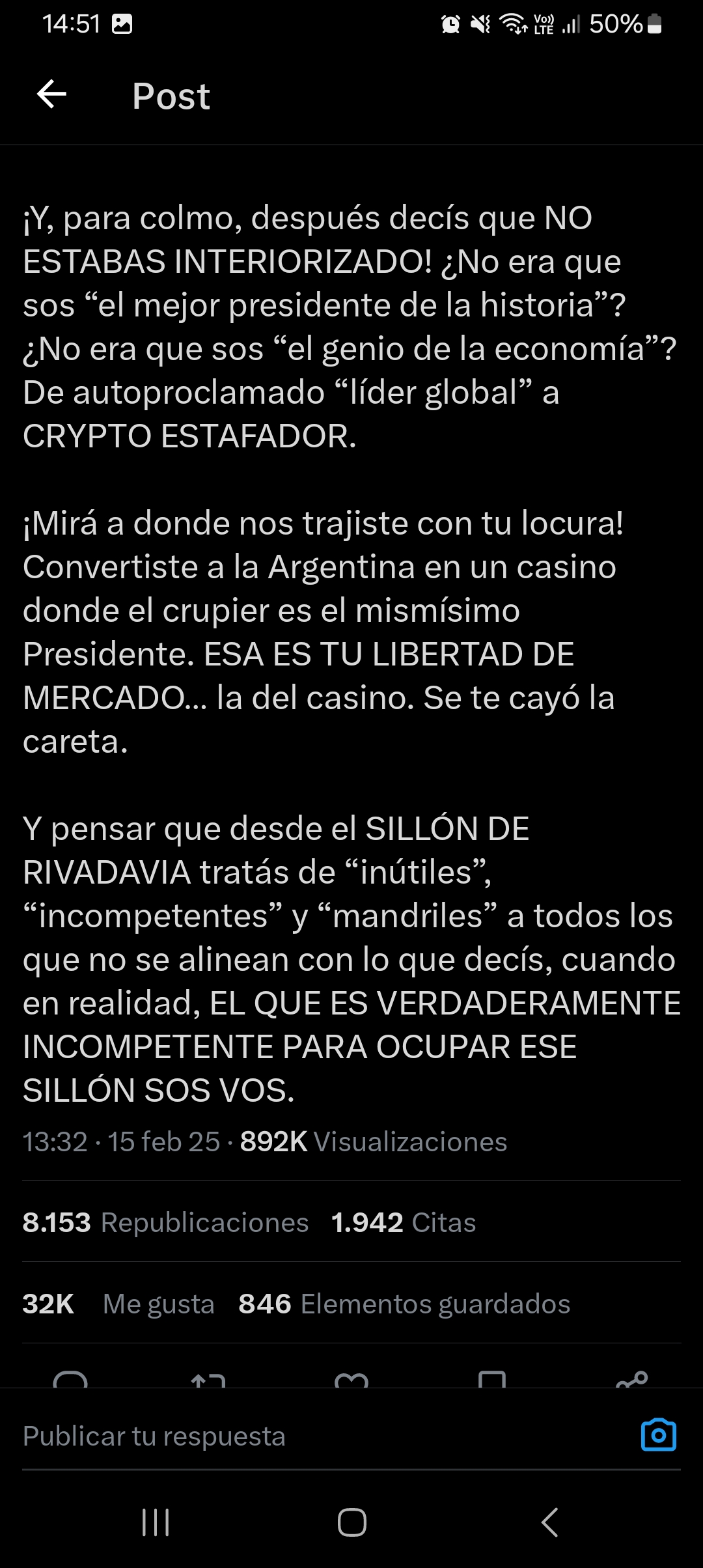Open the Republicaciones list
703x1568 pixels.
[x=165, y=1222]
